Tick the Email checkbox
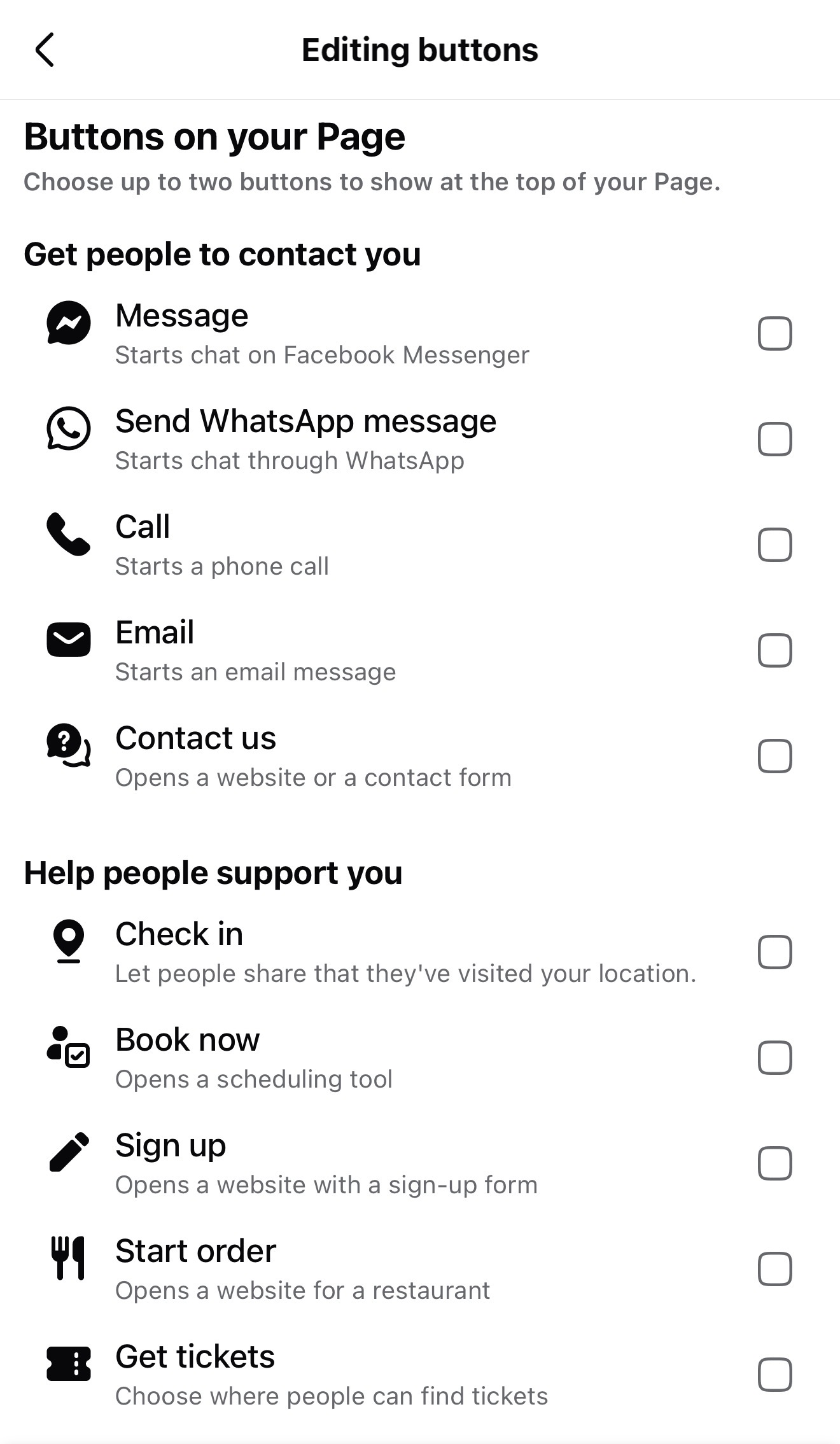 [774, 650]
